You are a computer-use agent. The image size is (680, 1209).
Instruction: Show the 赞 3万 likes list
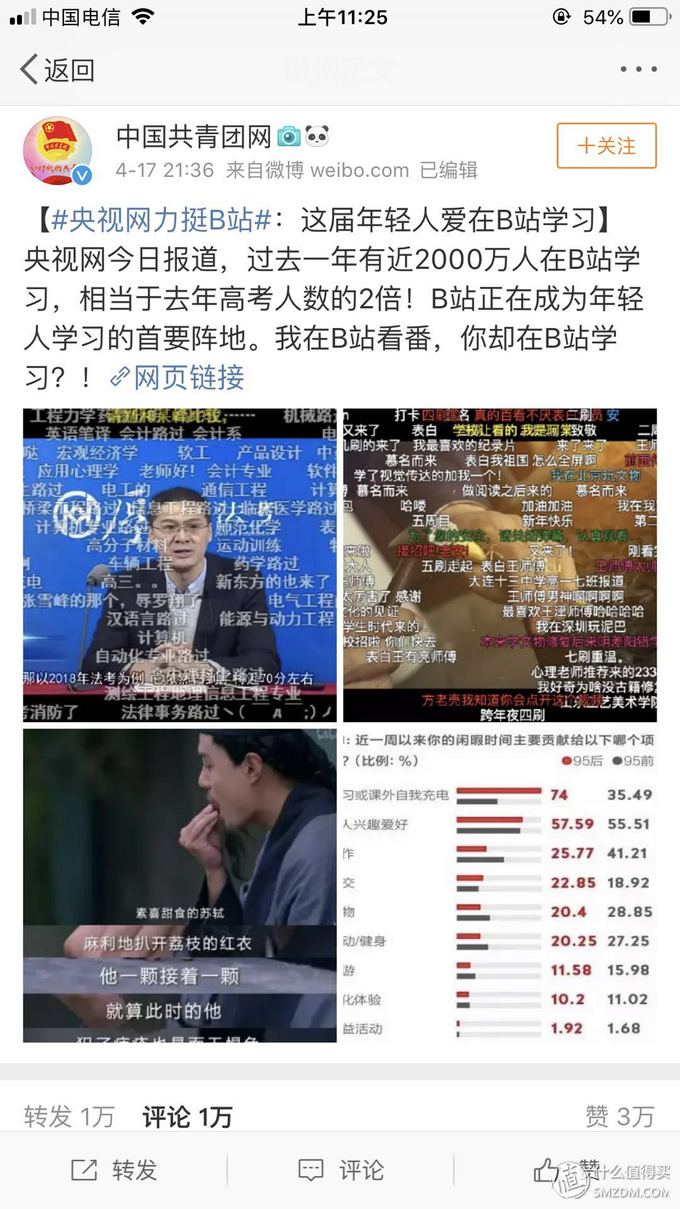(620, 1117)
